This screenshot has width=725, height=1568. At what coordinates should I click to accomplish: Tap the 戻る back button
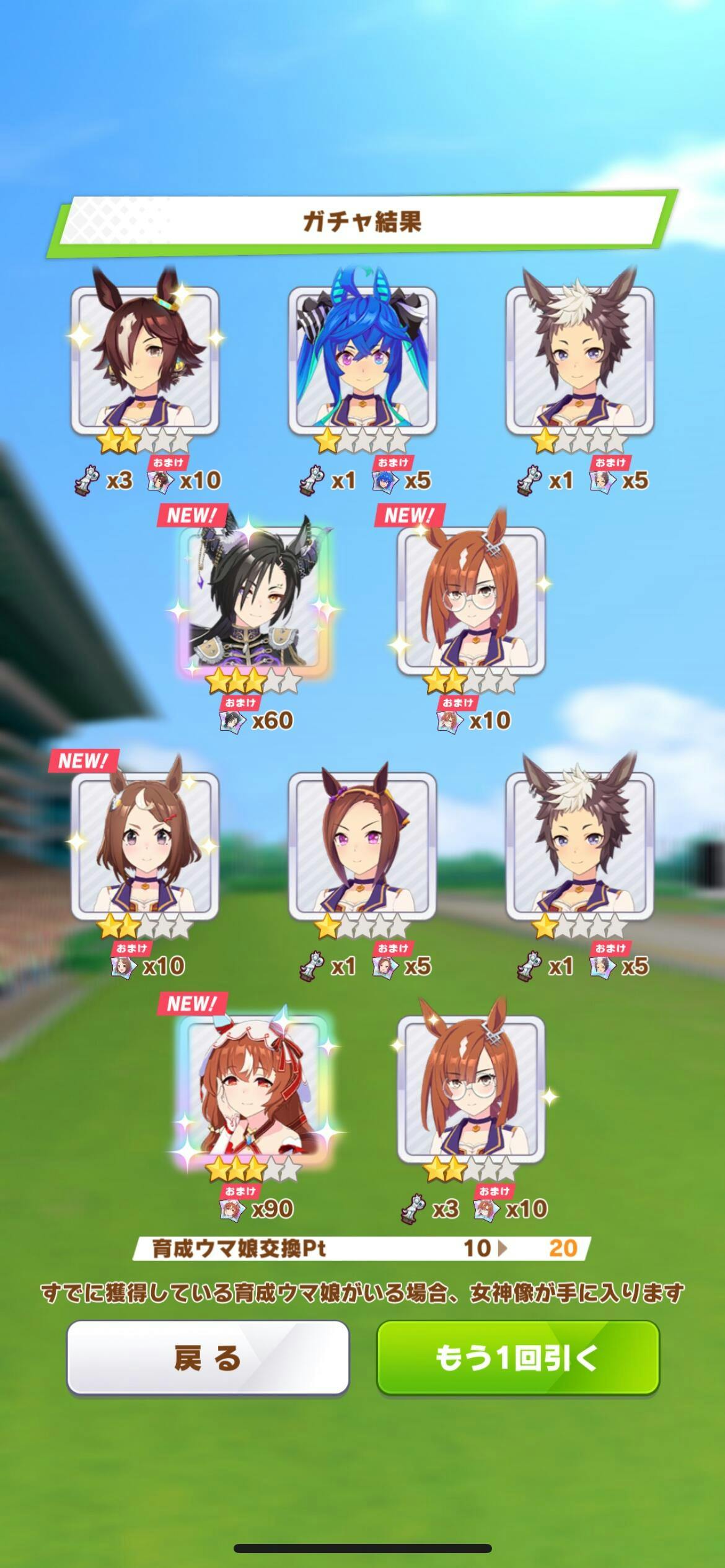208,1357
